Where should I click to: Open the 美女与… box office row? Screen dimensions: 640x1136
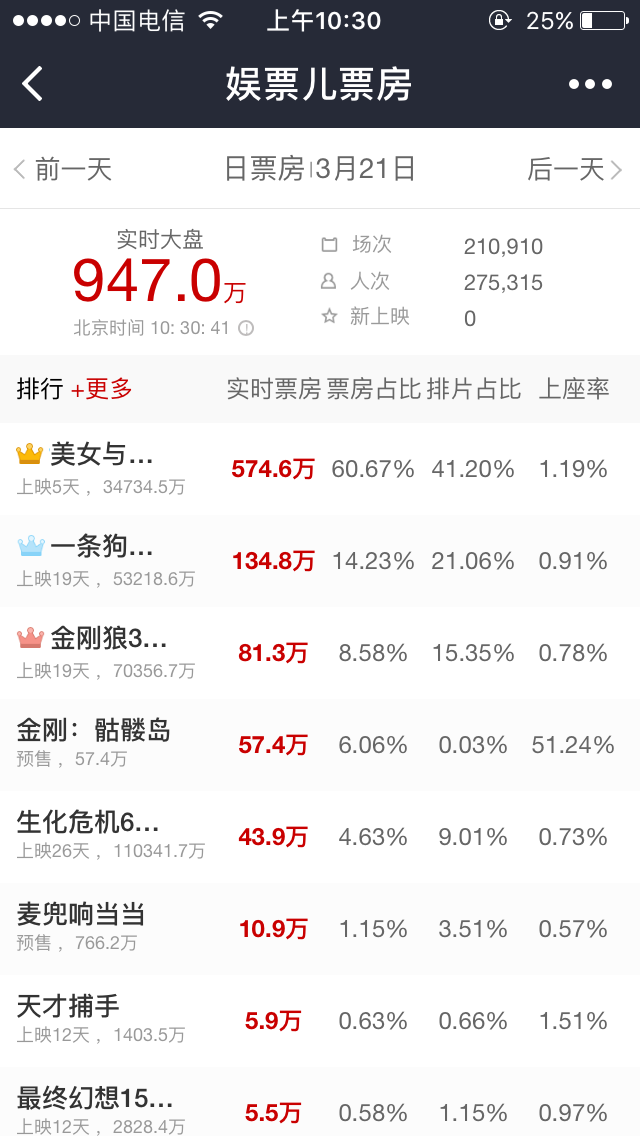click(x=320, y=469)
